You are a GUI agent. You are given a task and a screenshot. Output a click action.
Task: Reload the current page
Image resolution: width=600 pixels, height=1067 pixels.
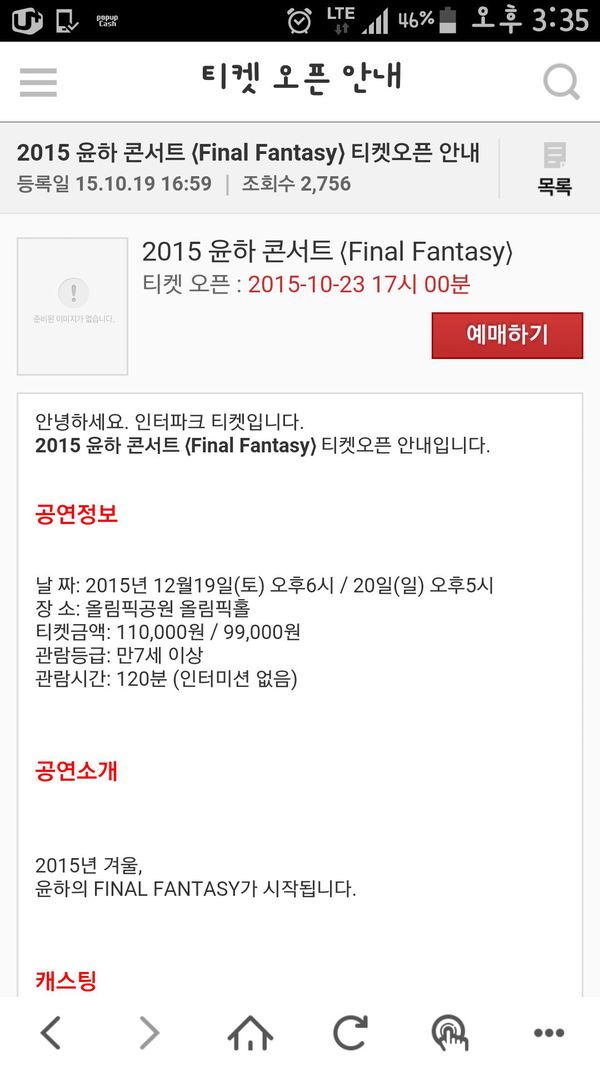point(349,1032)
